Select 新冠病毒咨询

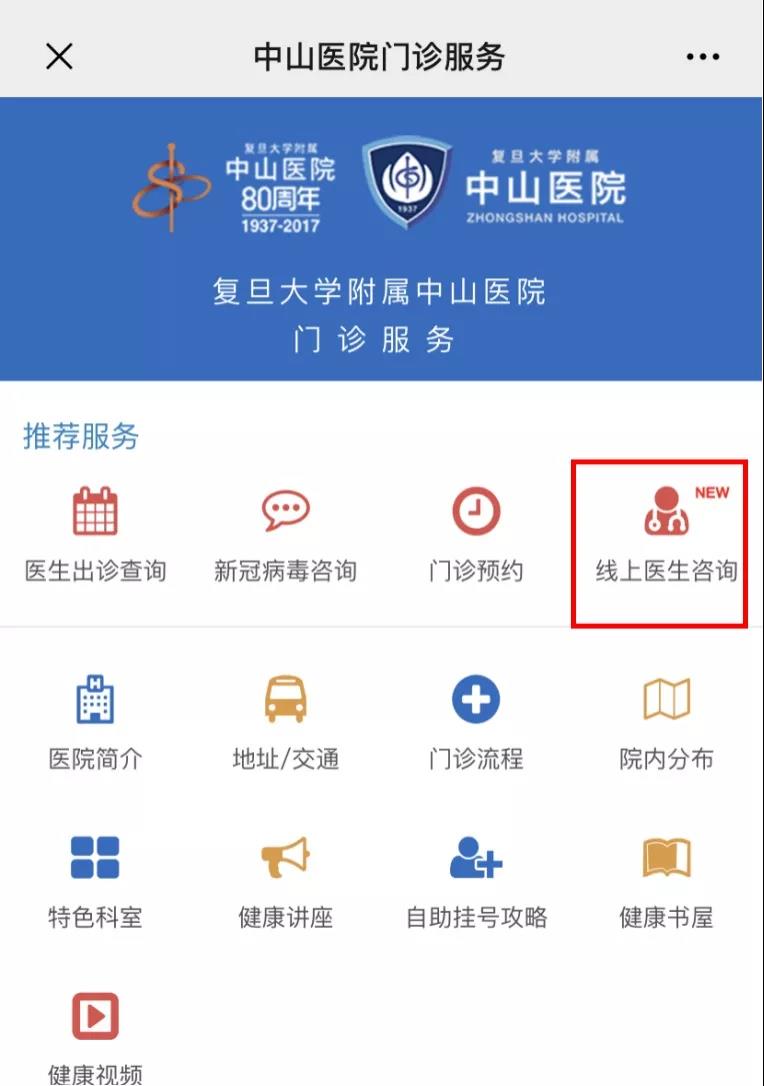tap(285, 534)
